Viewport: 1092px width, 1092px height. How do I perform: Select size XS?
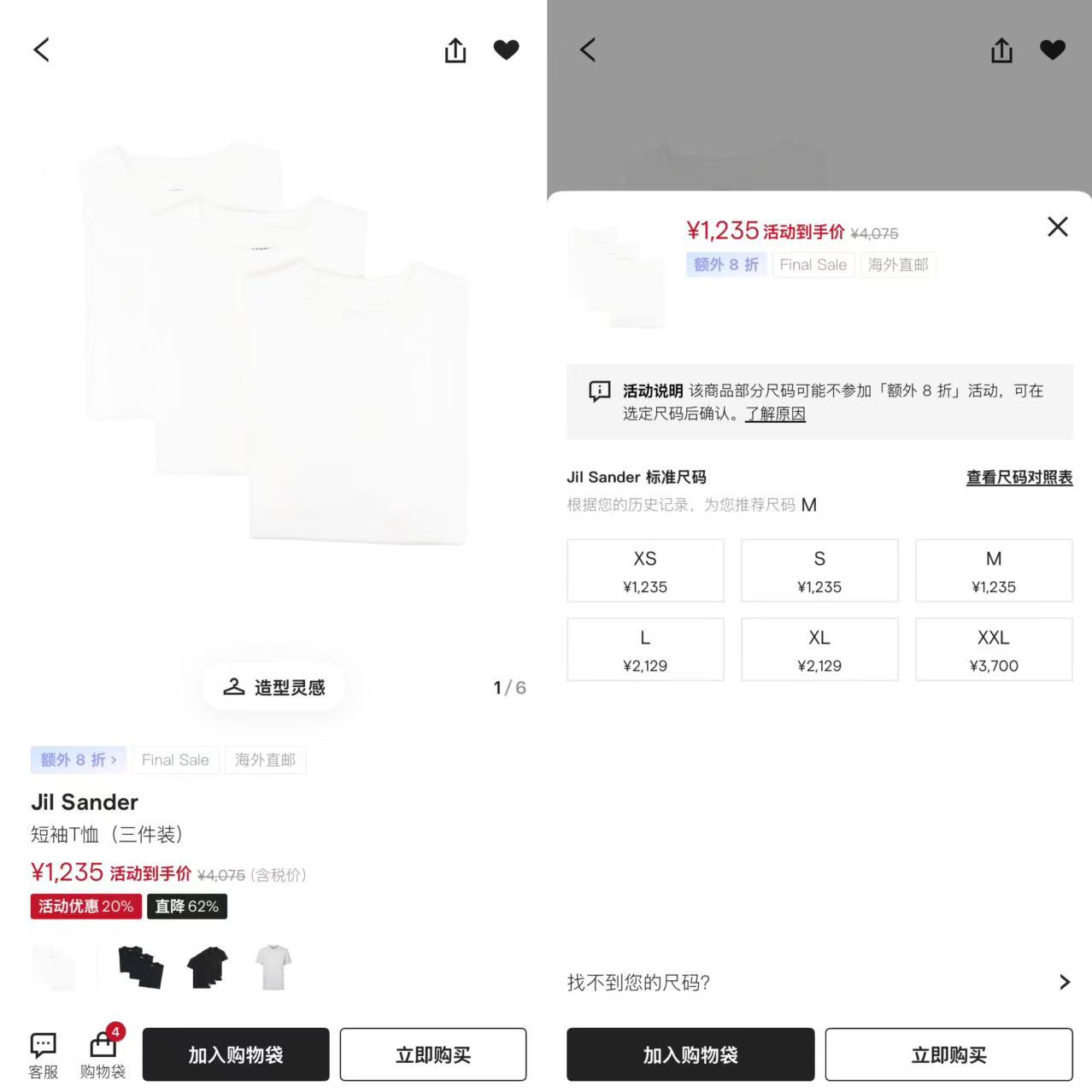[645, 571]
